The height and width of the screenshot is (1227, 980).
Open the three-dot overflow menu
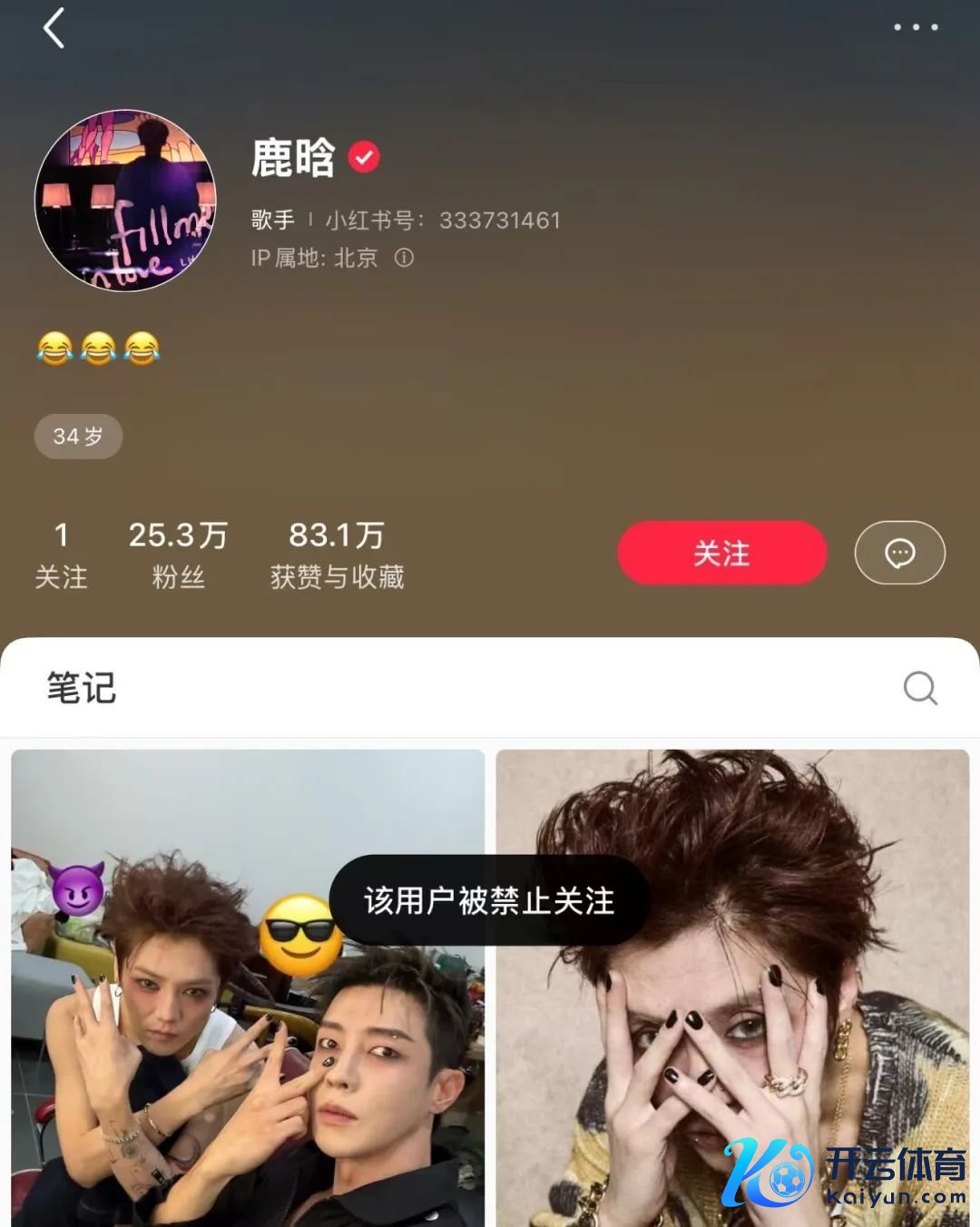[915, 27]
